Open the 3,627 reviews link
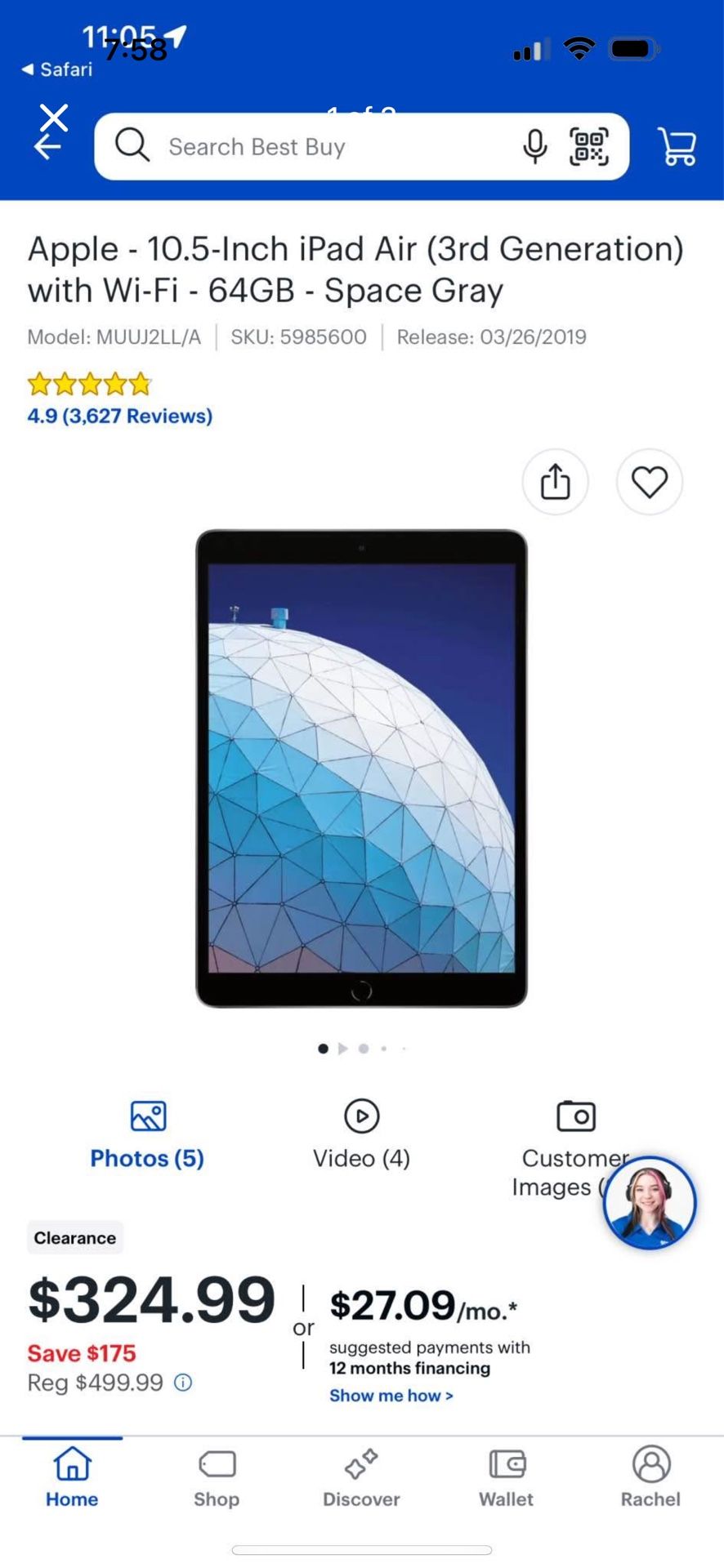This screenshot has height=1568, width=724. (x=120, y=416)
